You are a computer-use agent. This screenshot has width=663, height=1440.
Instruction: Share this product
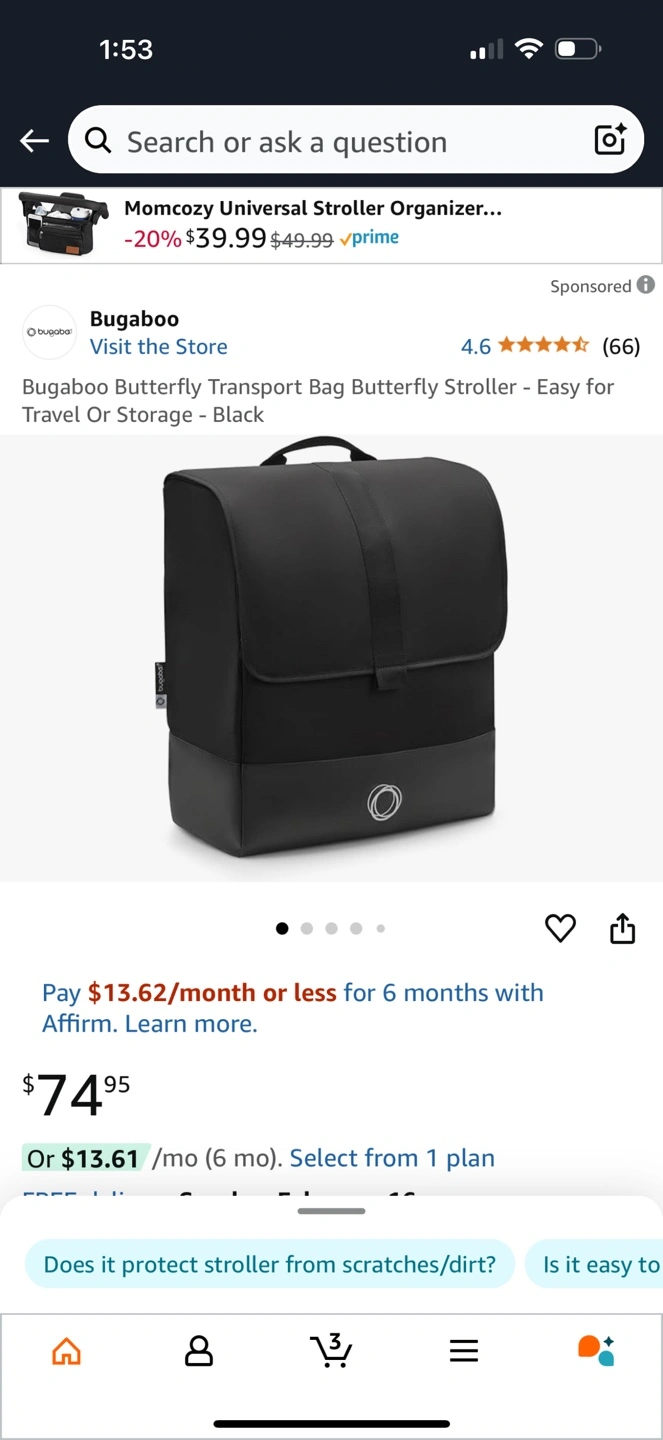pos(622,928)
